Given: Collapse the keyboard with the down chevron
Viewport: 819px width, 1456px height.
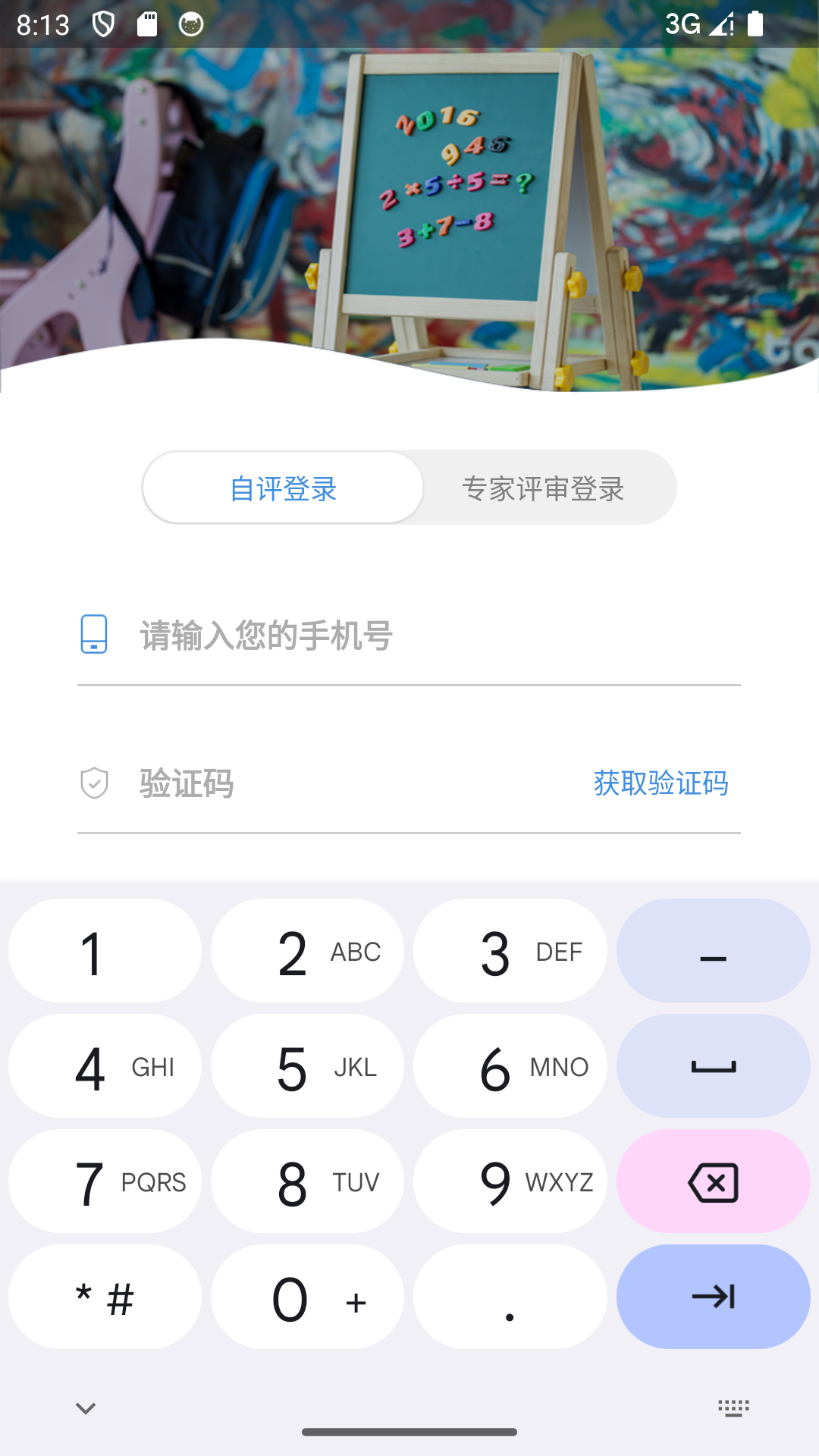Looking at the screenshot, I should pos(84,1407).
